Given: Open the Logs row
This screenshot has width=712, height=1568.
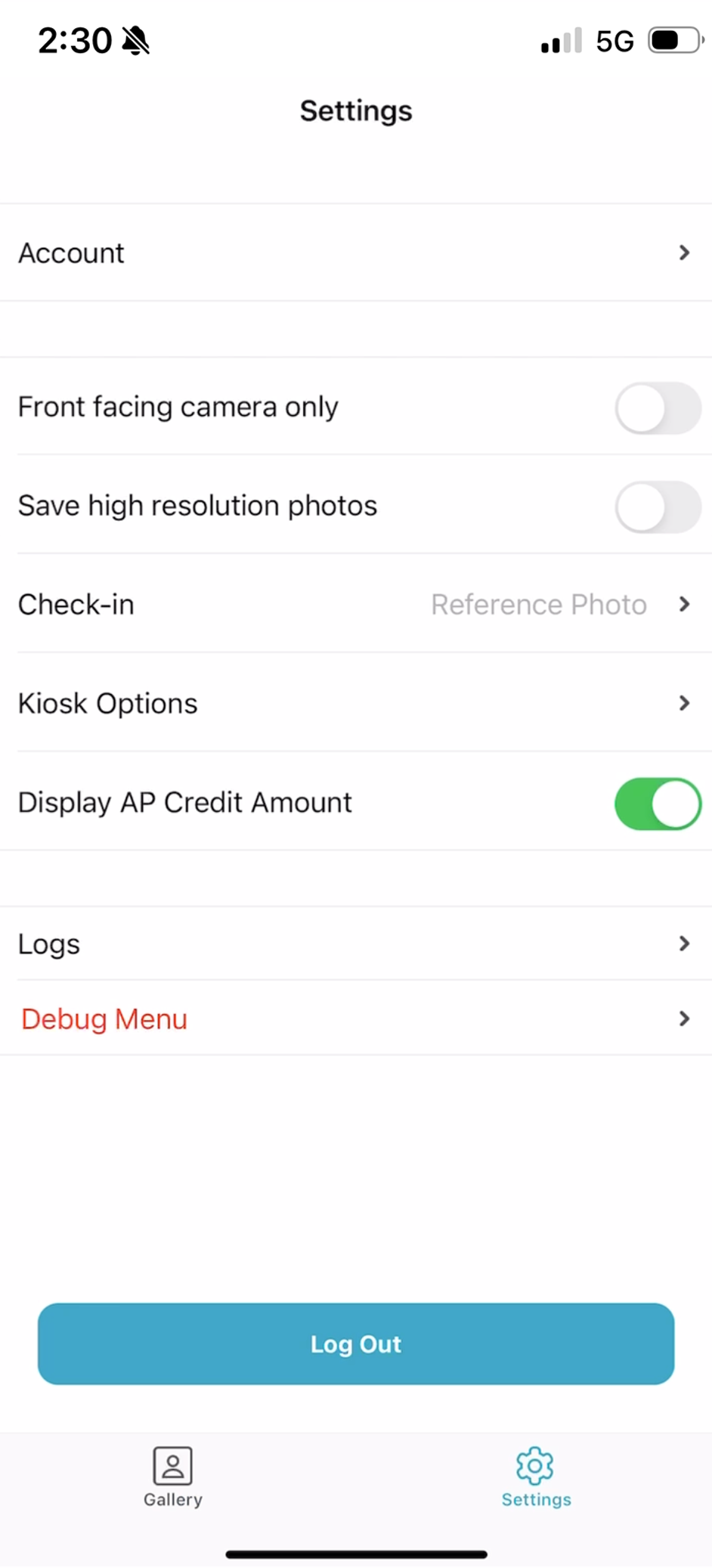Looking at the screenshot, I should point(356,944).
